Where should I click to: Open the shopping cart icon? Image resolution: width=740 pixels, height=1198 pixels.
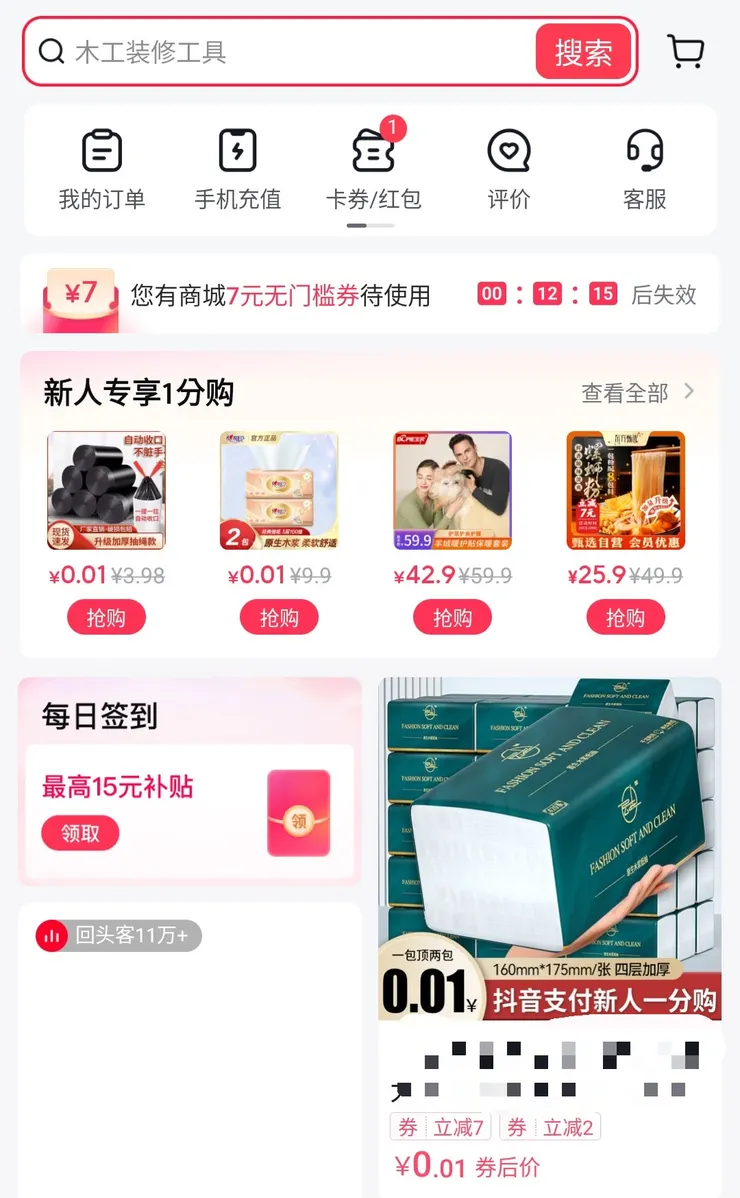[x=686, y=50]
